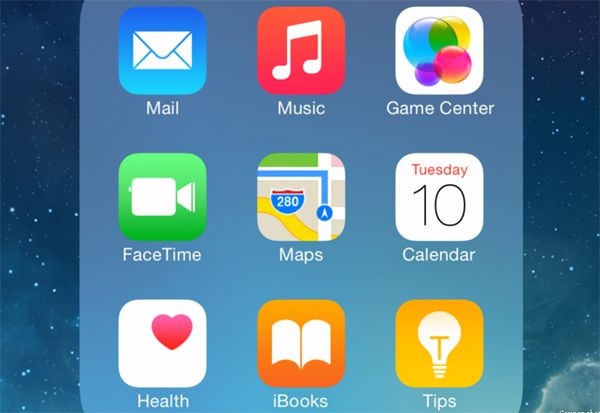The width and height of the screenshot is (600, 413).
Task: Open the Maps app
Action: click(x=301, y=197)
